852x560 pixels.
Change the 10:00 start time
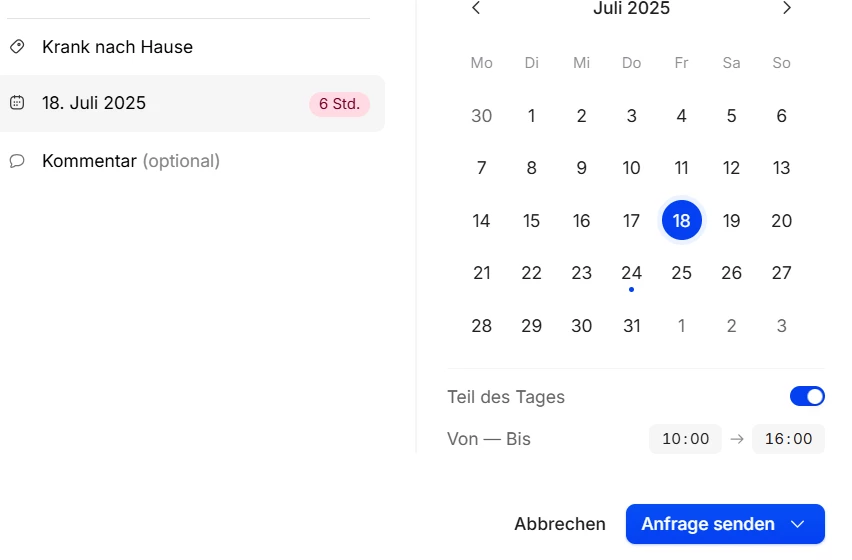pyautogui.click(x=685, y=439)
